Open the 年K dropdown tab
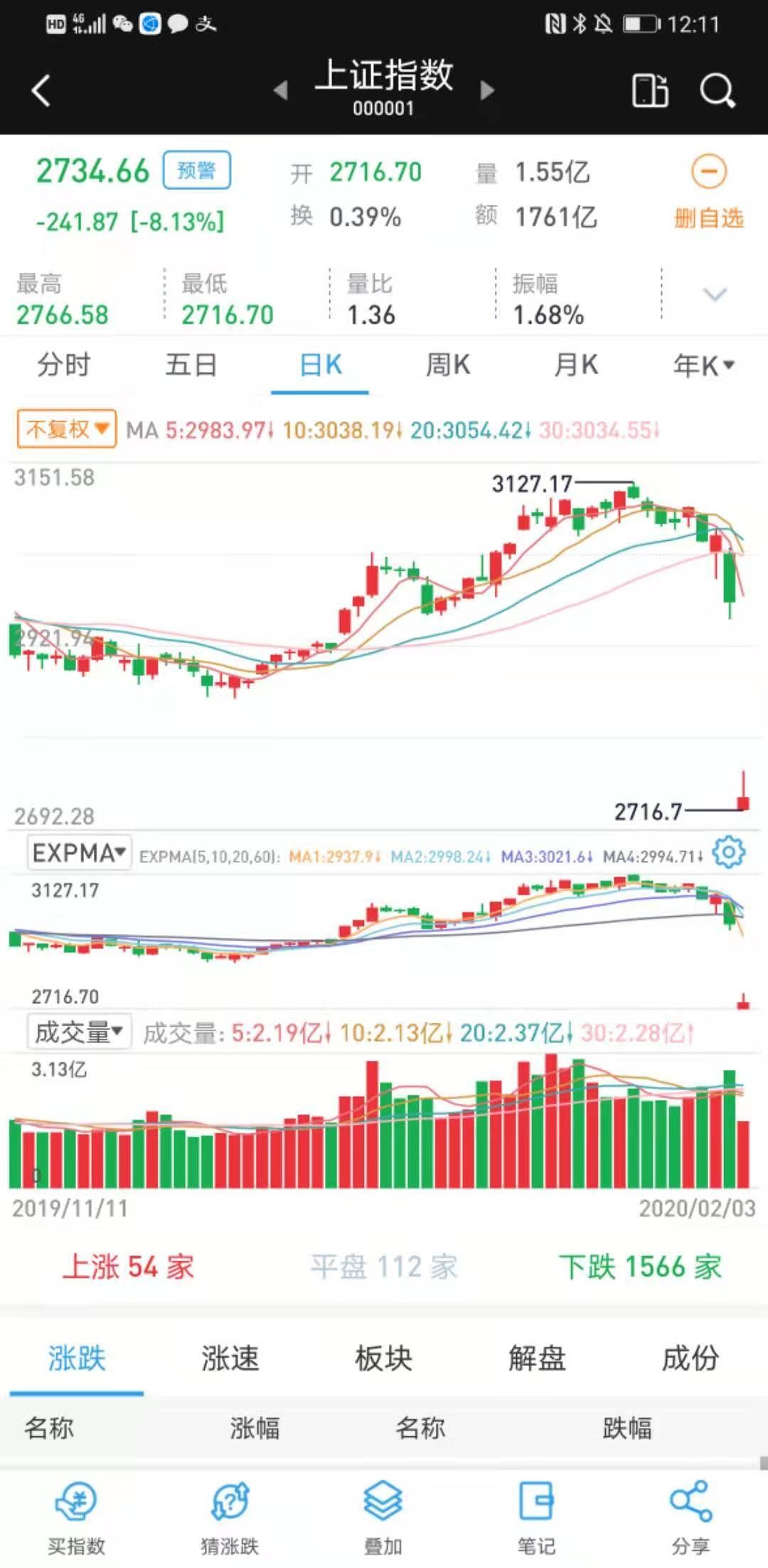This screenshot has width=768, height=1568. pyautogui.click(x=703, y=365)
